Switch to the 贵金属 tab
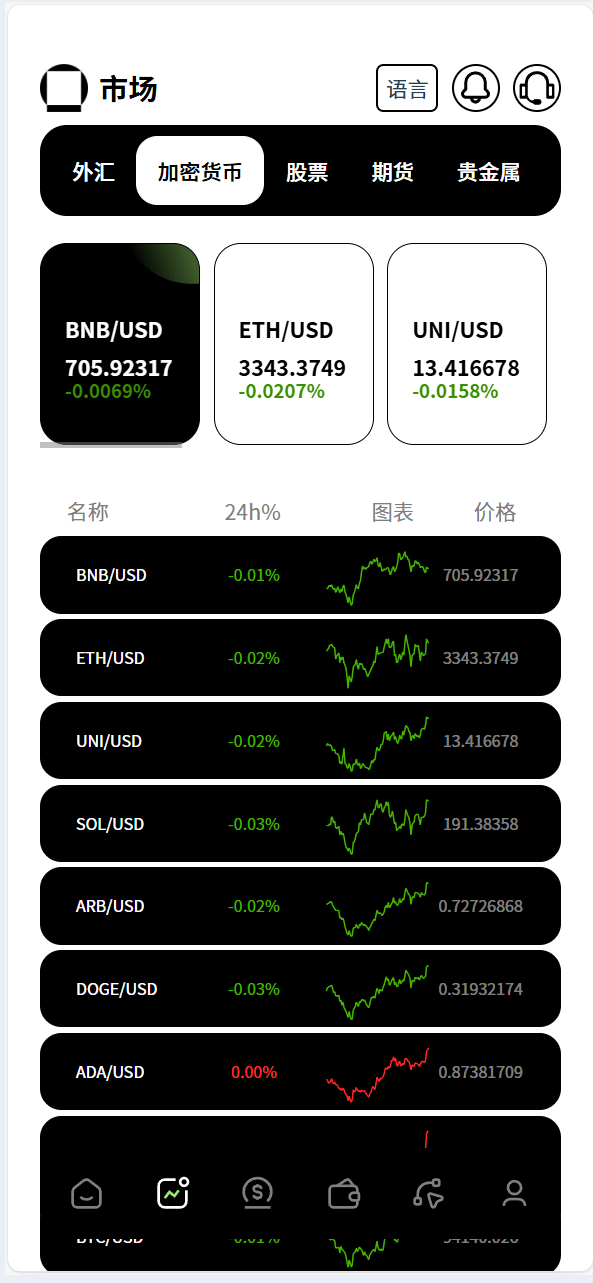Screen dimensions: 593x1283 click(x=488, y=171)
